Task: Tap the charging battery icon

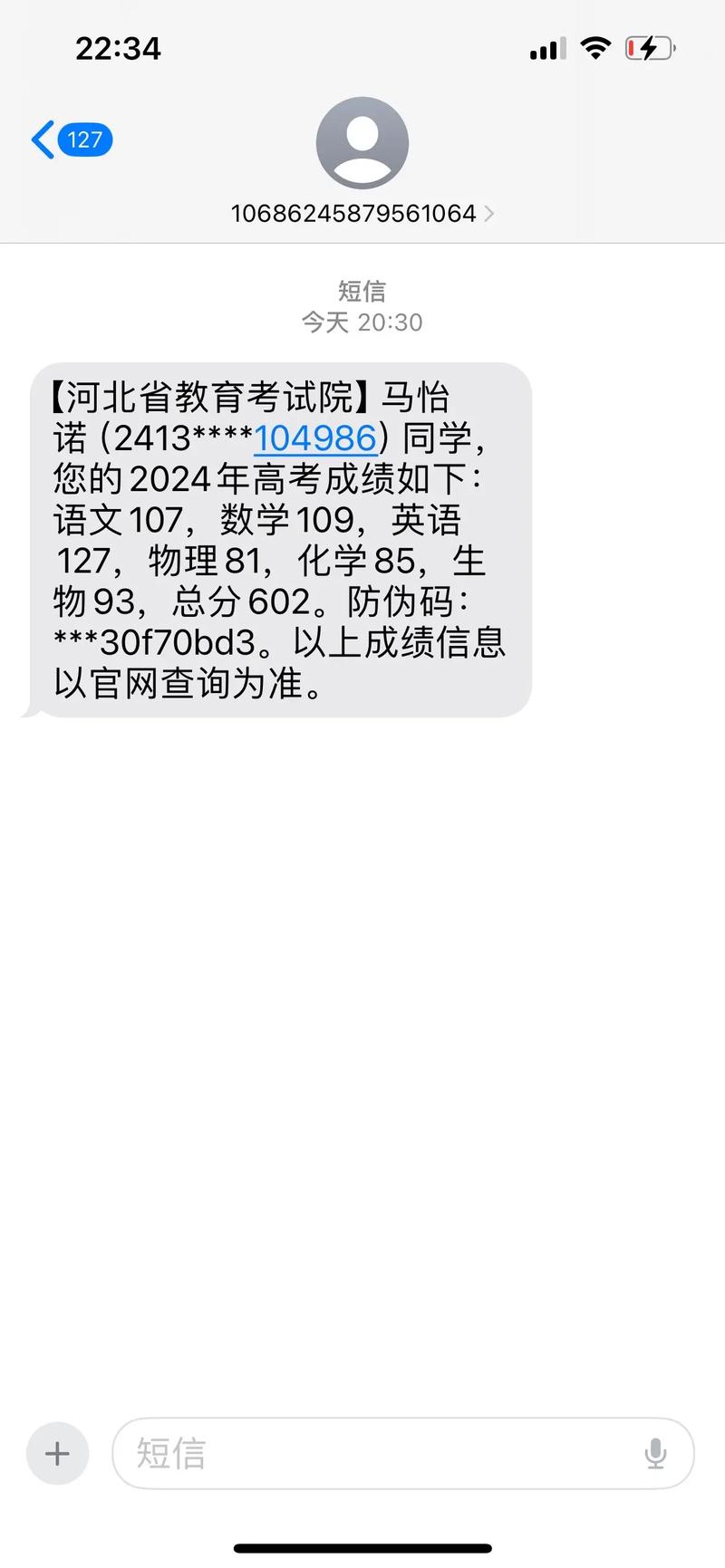Action: (x=651, y=49)
